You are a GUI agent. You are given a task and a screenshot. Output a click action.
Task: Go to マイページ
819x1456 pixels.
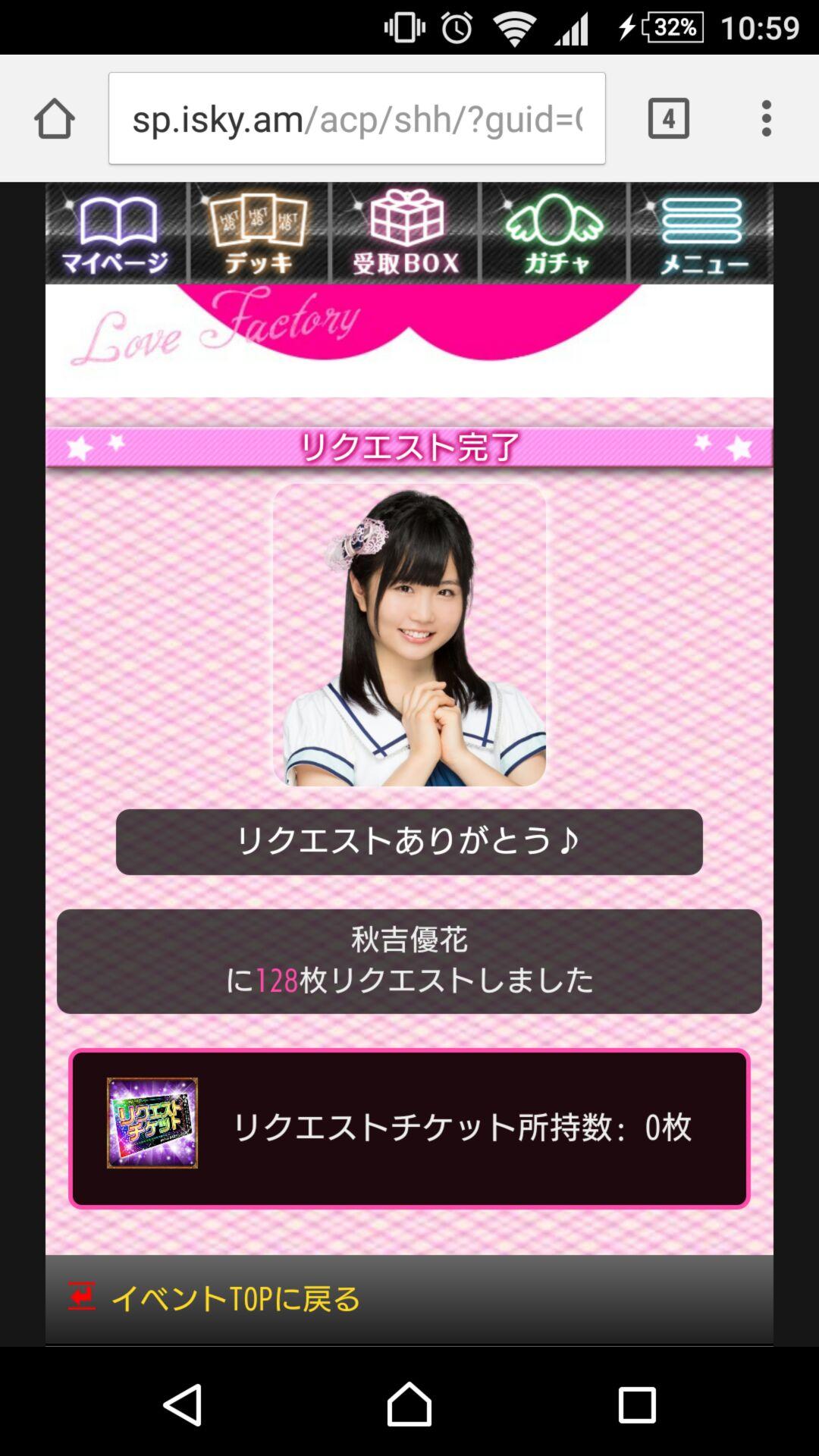116,234
